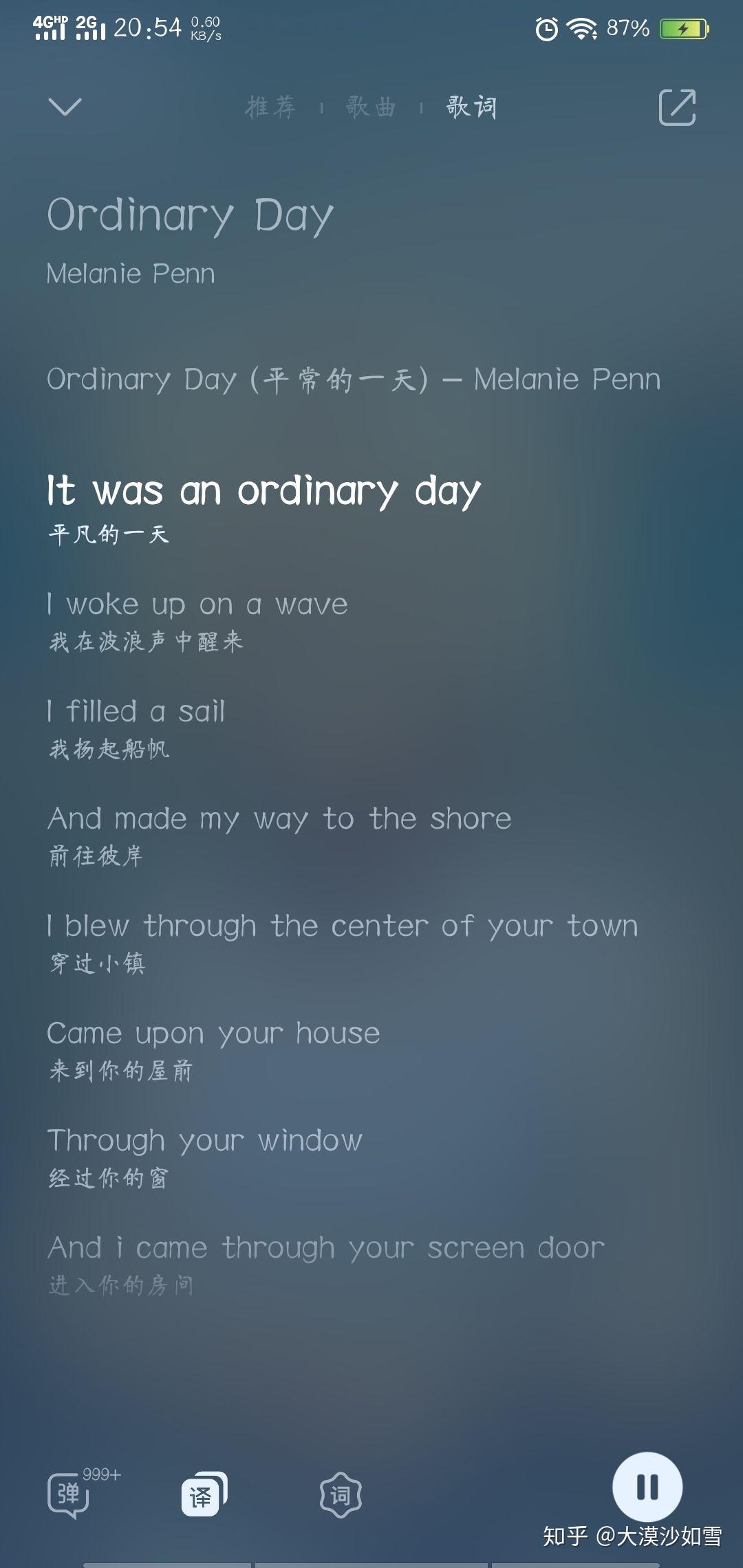Screen dimensions: 743x1568
Task: Select the 歌词 tab
Action: pos(471,107)
